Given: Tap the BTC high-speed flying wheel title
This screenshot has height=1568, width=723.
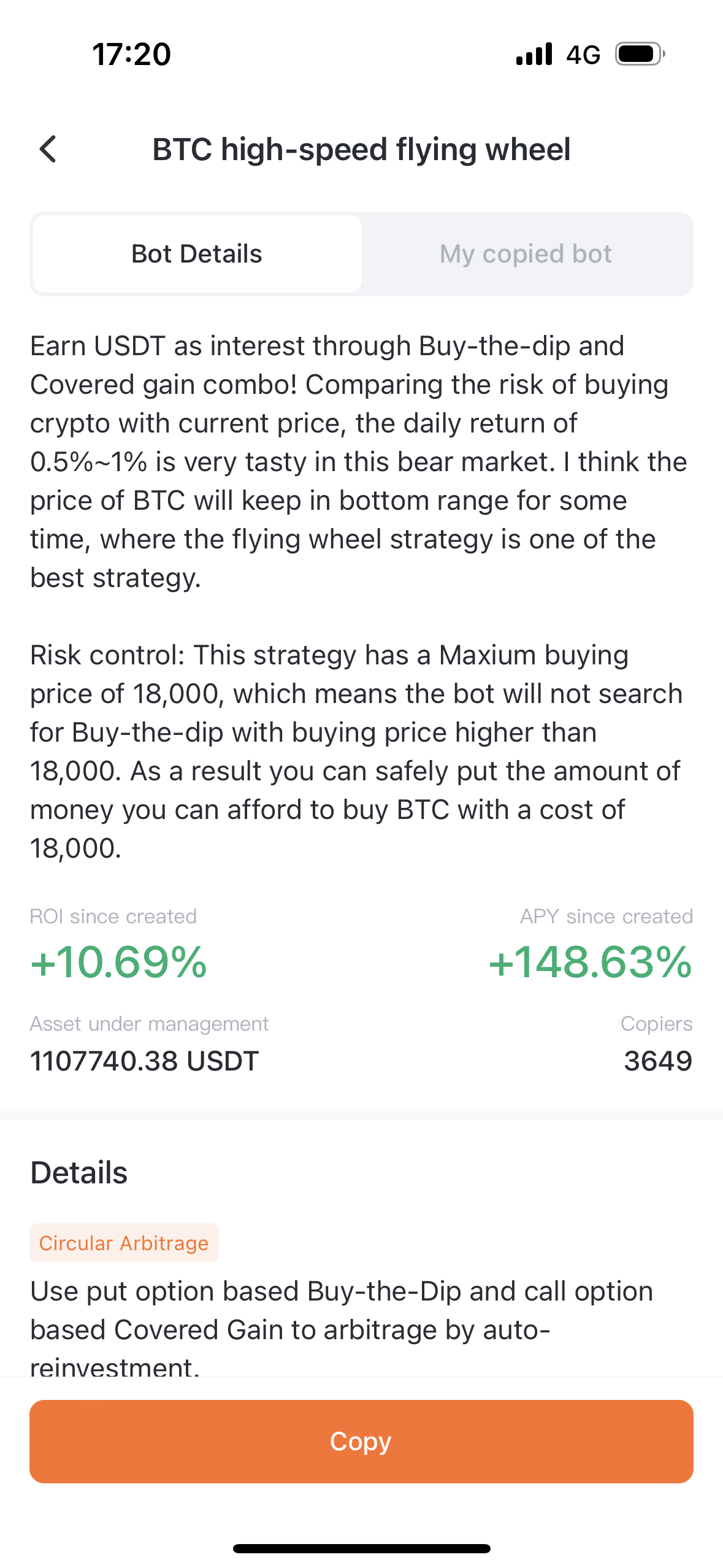Looking at the screenshot, I should [361, 149].
